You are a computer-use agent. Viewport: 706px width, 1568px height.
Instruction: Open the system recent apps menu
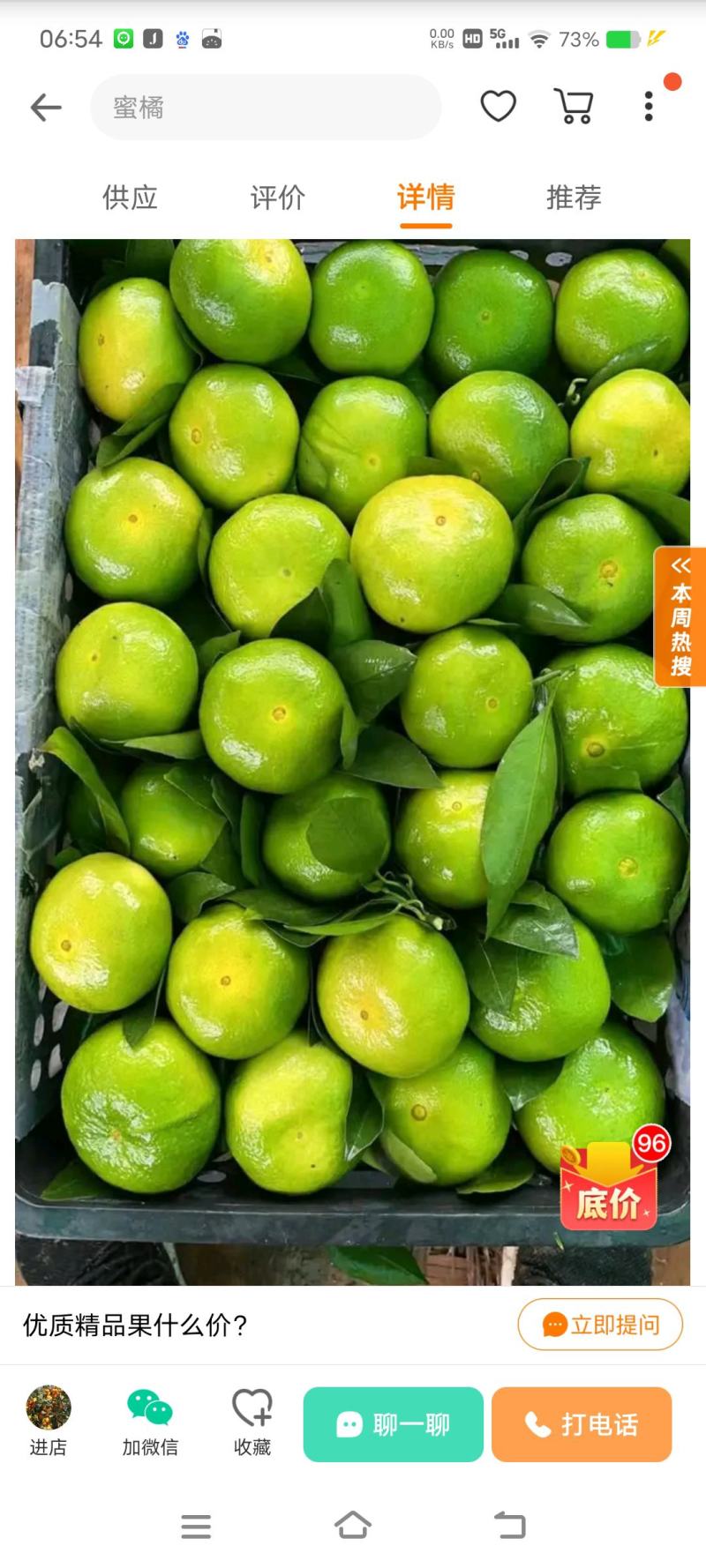[x=196, y=1526]
